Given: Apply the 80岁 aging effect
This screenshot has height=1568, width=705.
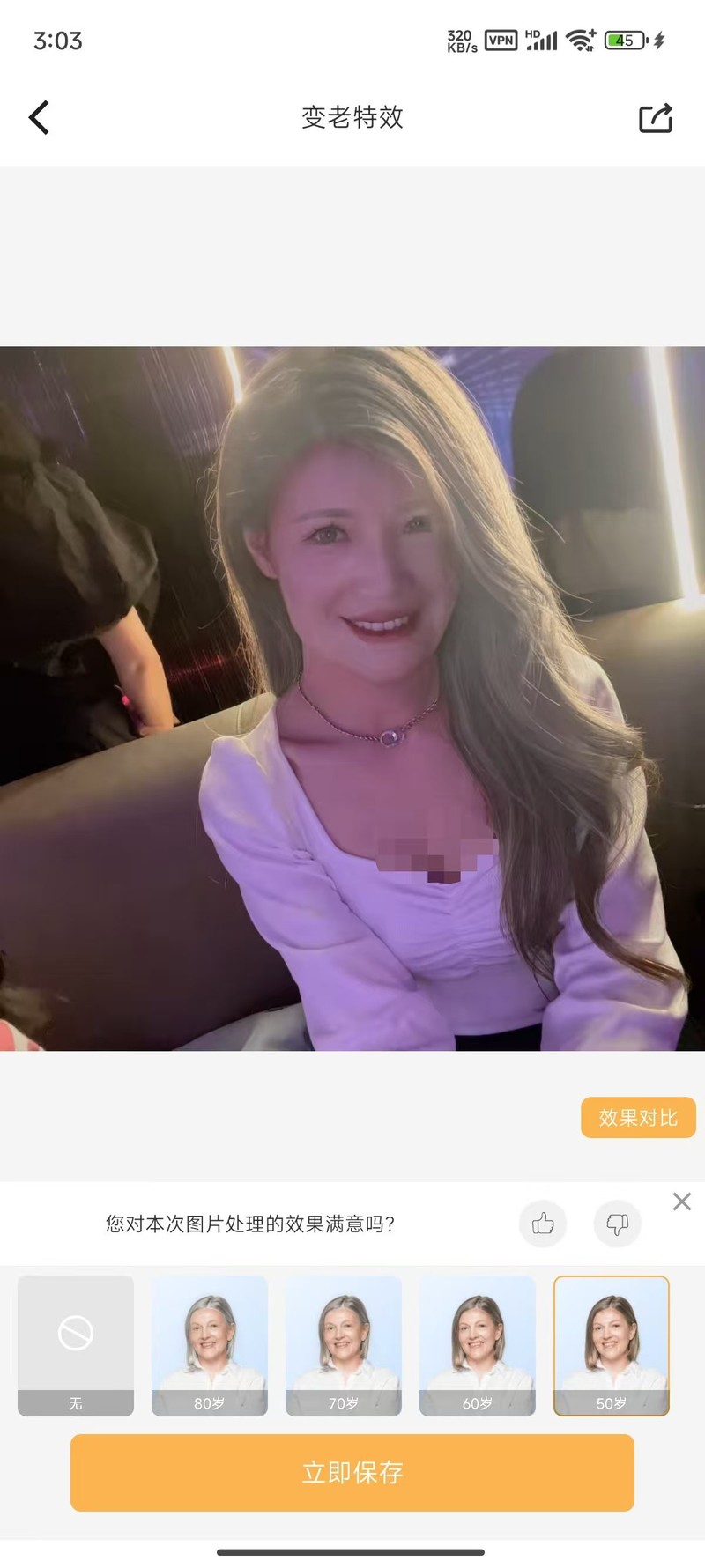Looking at the screenshot, I should coord(210,1345).
